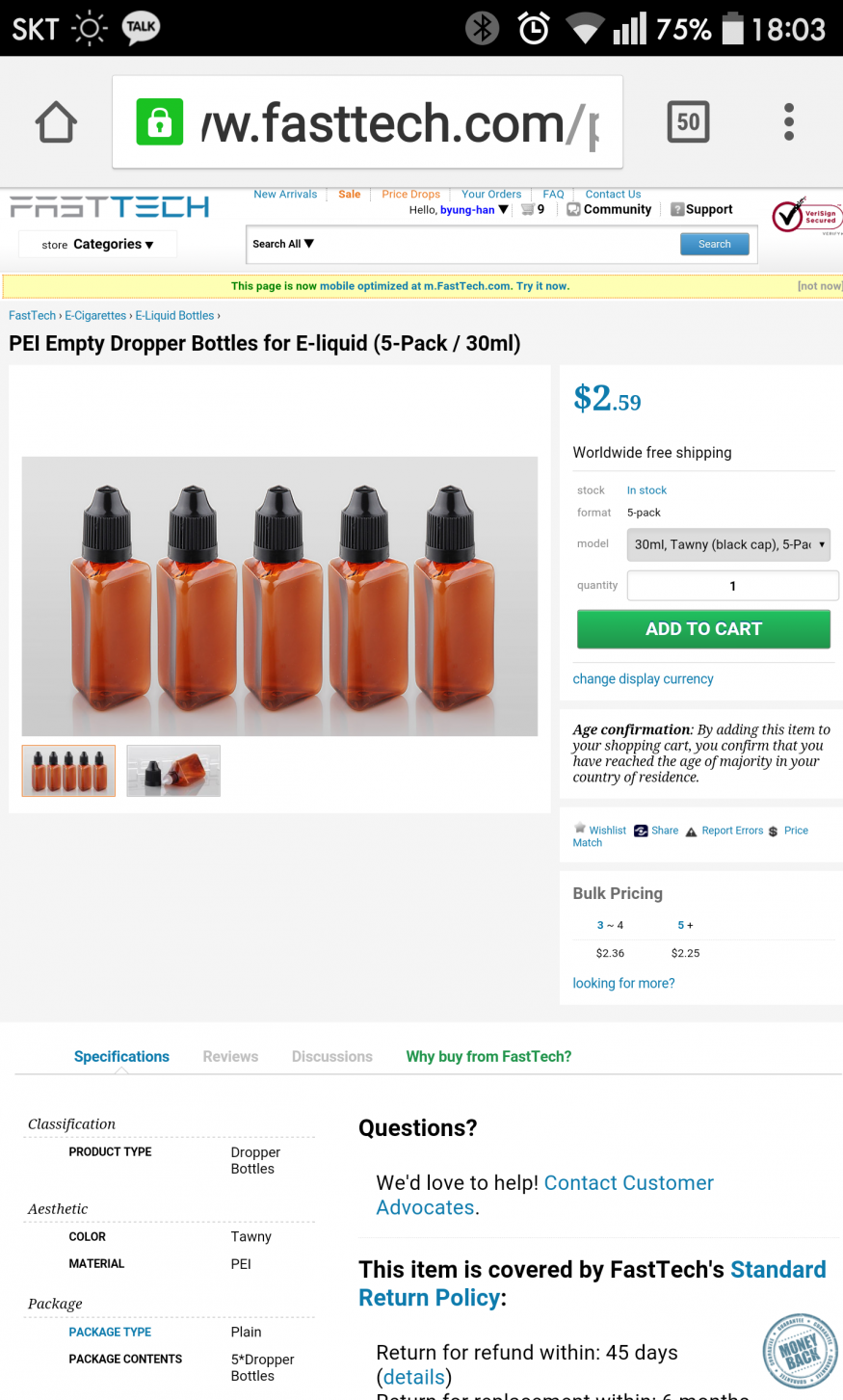Image resolution: width=843 pixels, height=1400 pixels.
Task: Open the browser tab switcher showing 50
Action: click(688, 122)
